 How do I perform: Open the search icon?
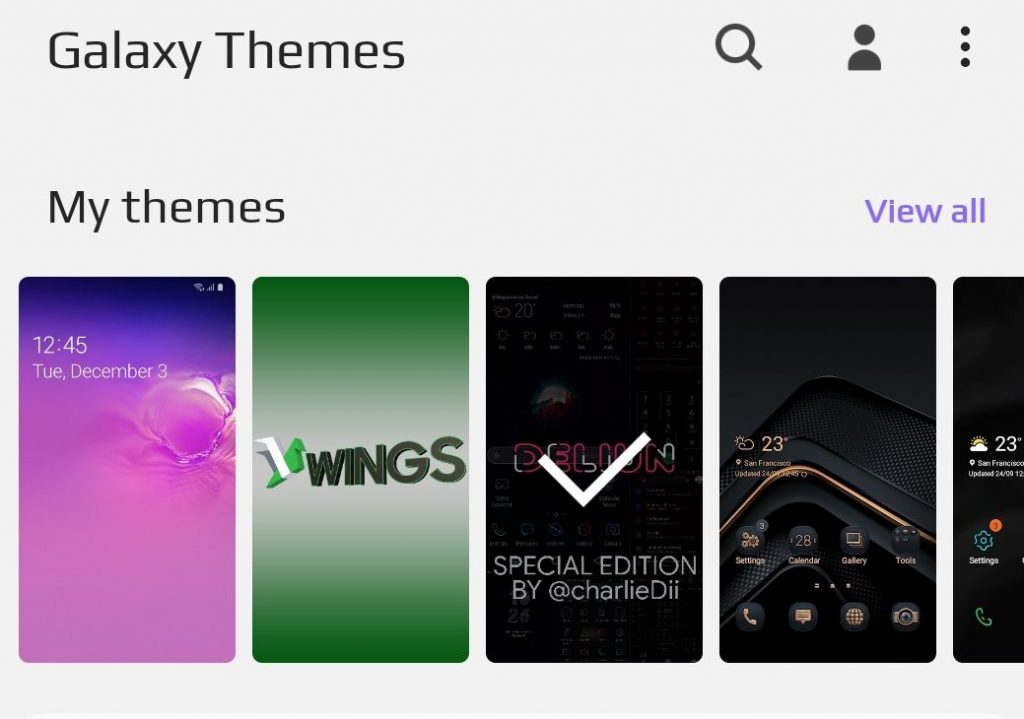[x=738, y=47]
